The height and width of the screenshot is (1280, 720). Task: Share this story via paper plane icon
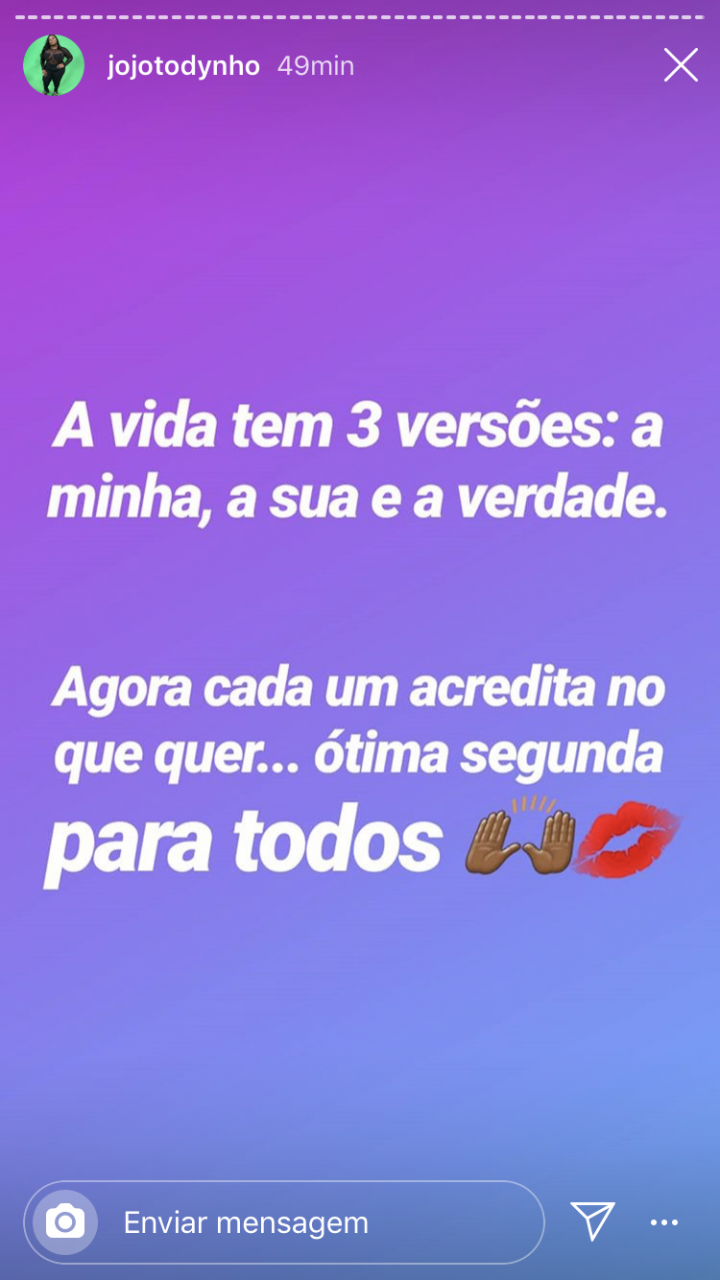click(x=592, y=1221)
